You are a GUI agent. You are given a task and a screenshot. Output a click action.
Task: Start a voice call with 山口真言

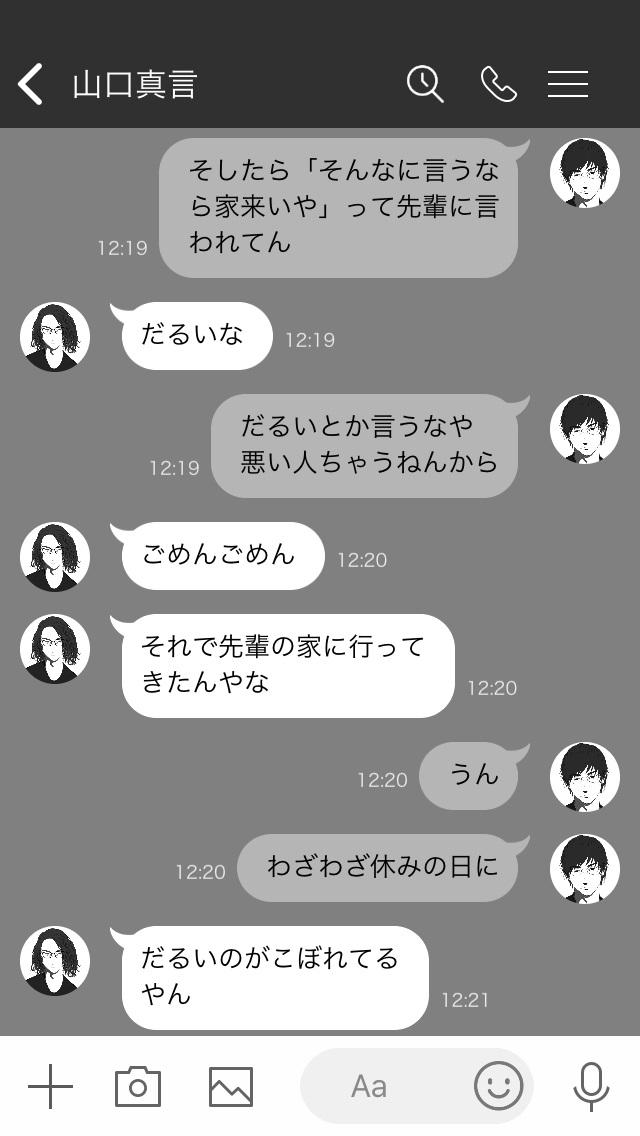498,84
